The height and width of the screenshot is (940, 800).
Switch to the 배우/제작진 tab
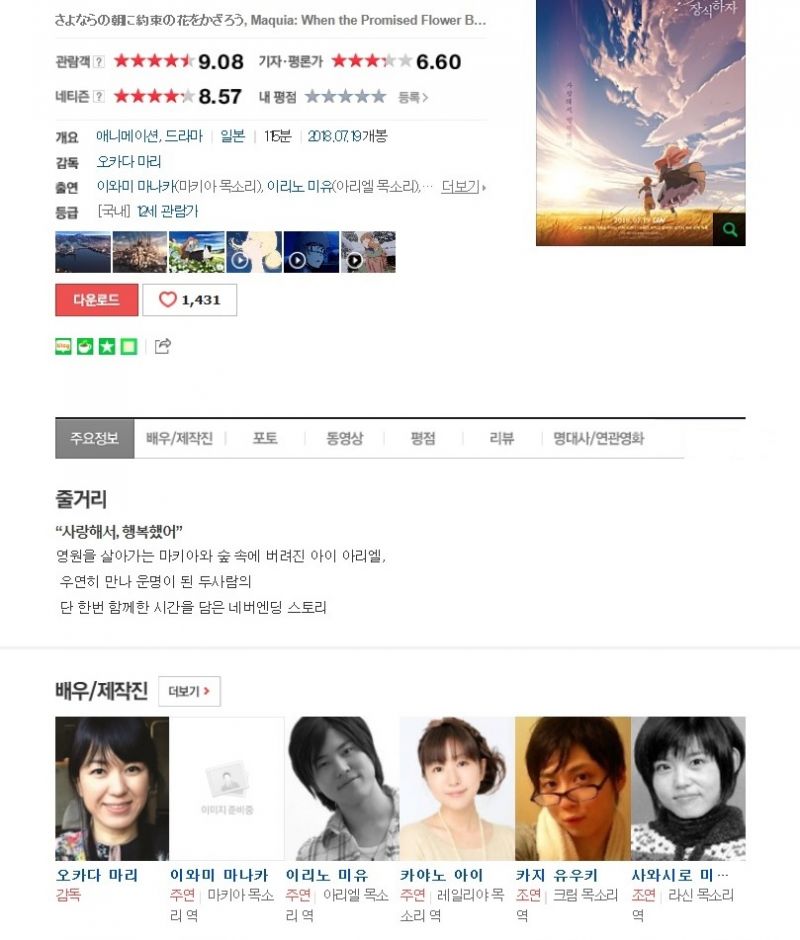pyautogui.click(x=179, y=438)
